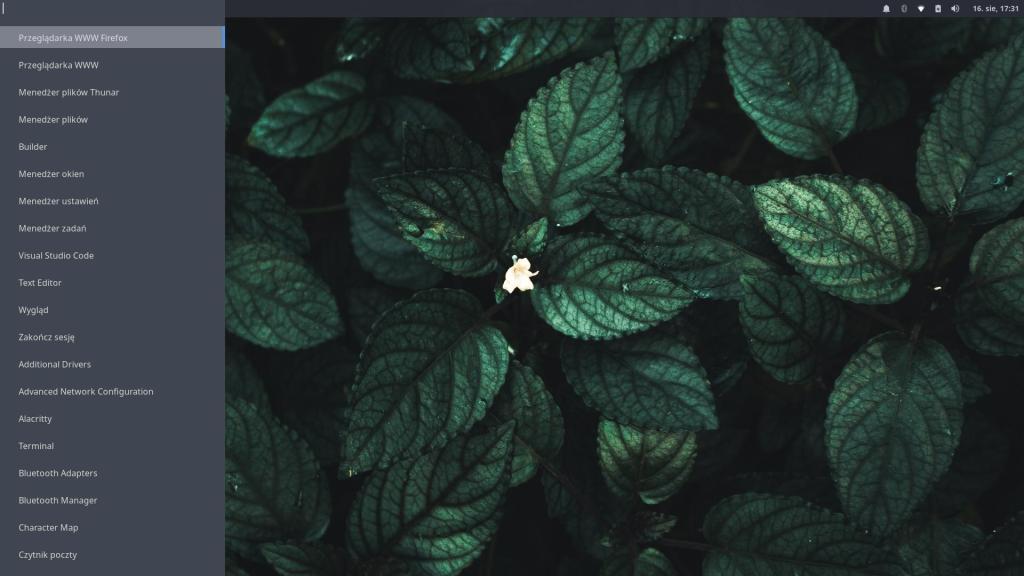Focus the launcher search field
Image resolution: width=1024 pixels, height=576 pixels.
[112, 9]
